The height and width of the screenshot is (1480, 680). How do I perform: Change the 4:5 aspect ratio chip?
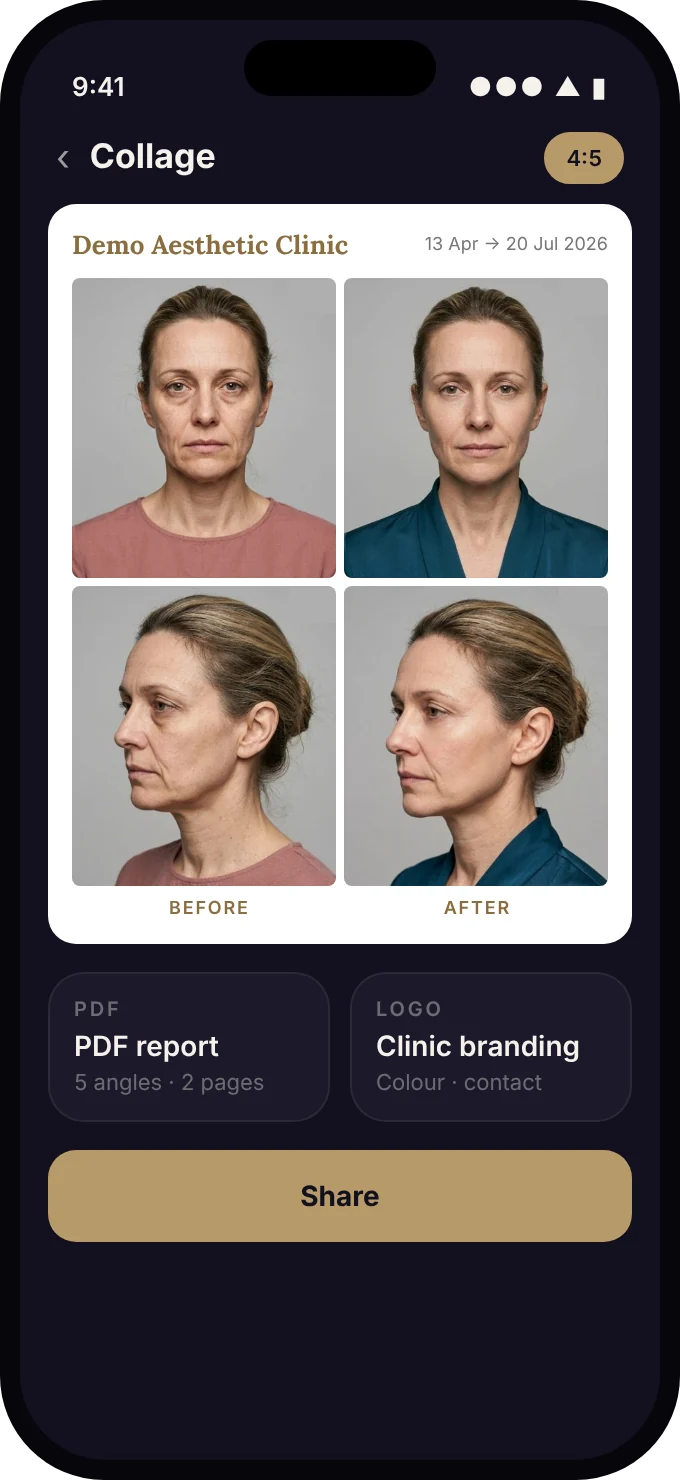point(584,158)
